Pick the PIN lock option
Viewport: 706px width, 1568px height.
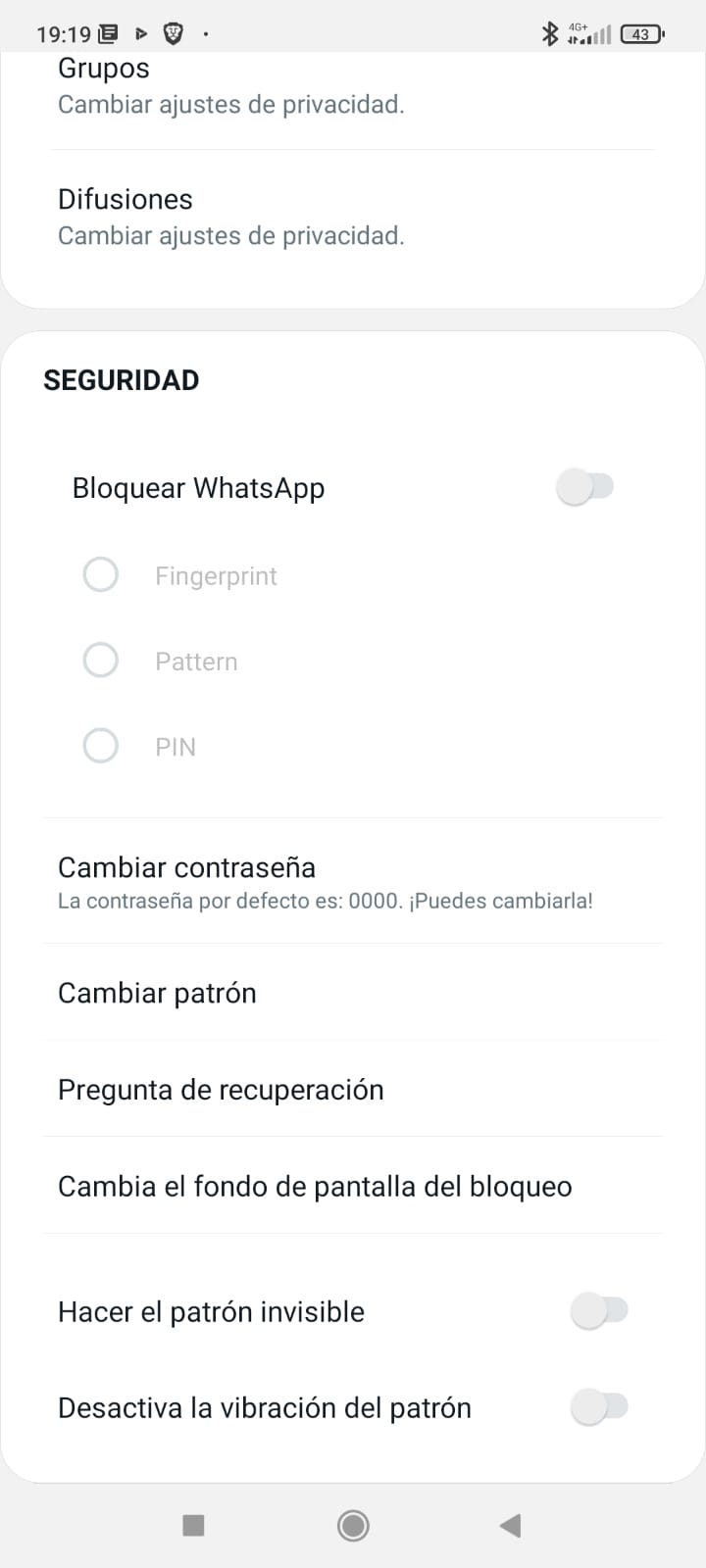click(x=101, y=746)
